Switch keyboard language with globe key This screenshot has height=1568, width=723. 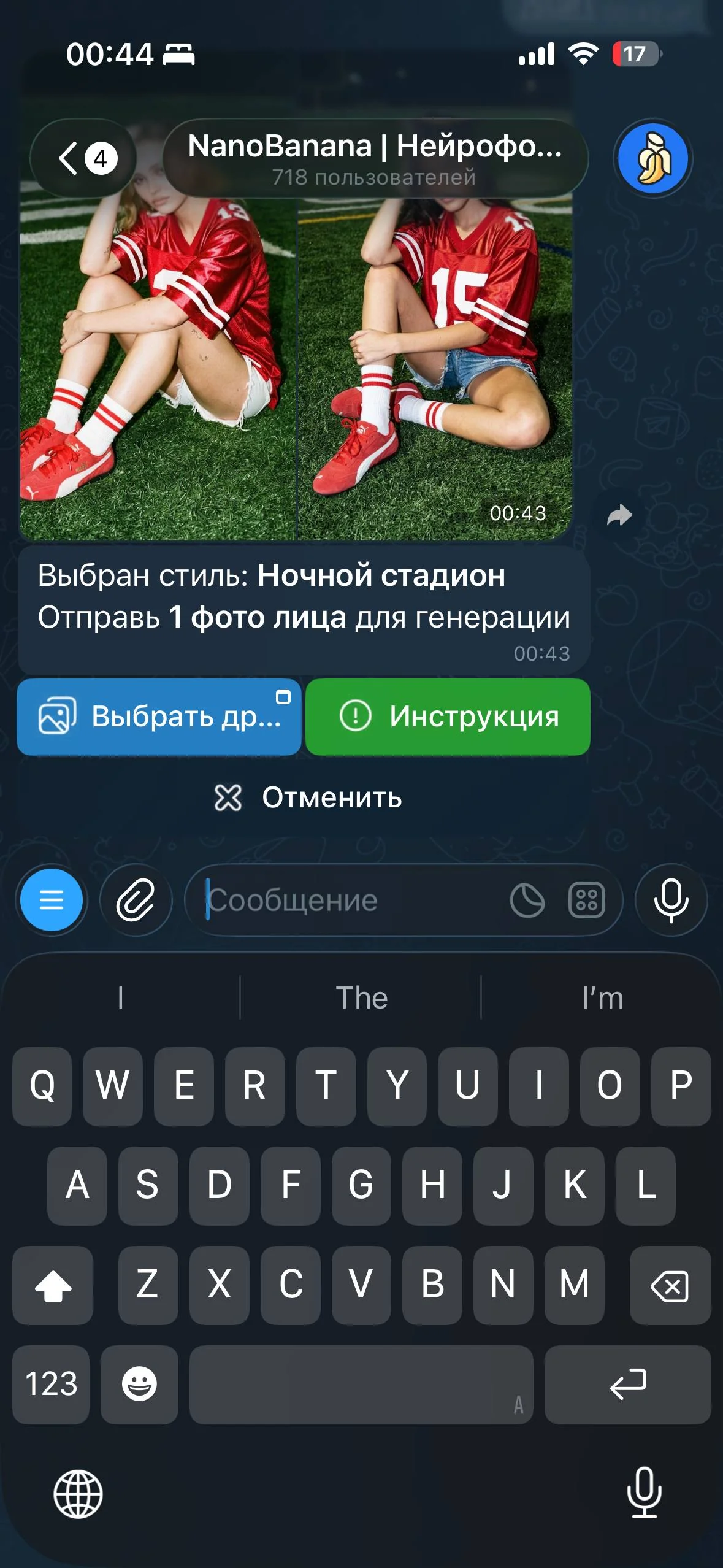(x=78, y=1494)
